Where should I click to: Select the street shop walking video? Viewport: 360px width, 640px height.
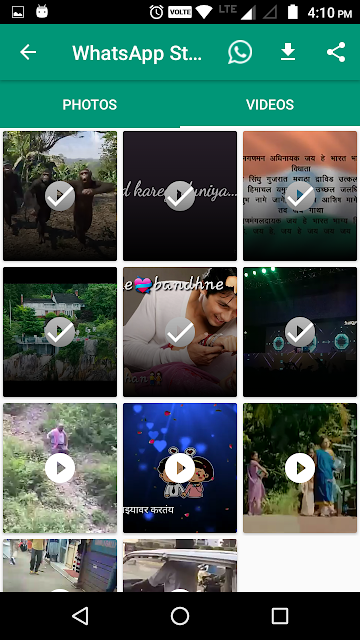click(x=60, y=565)
